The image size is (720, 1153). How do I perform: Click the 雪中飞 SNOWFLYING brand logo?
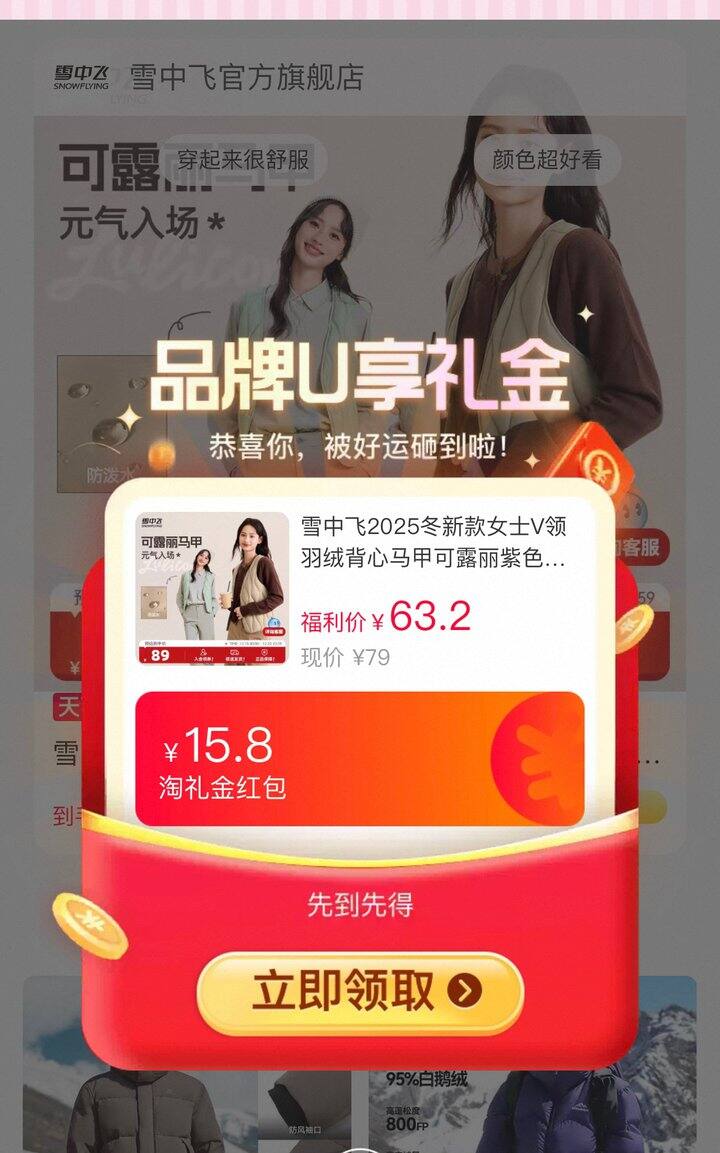(x=80, y=75)
